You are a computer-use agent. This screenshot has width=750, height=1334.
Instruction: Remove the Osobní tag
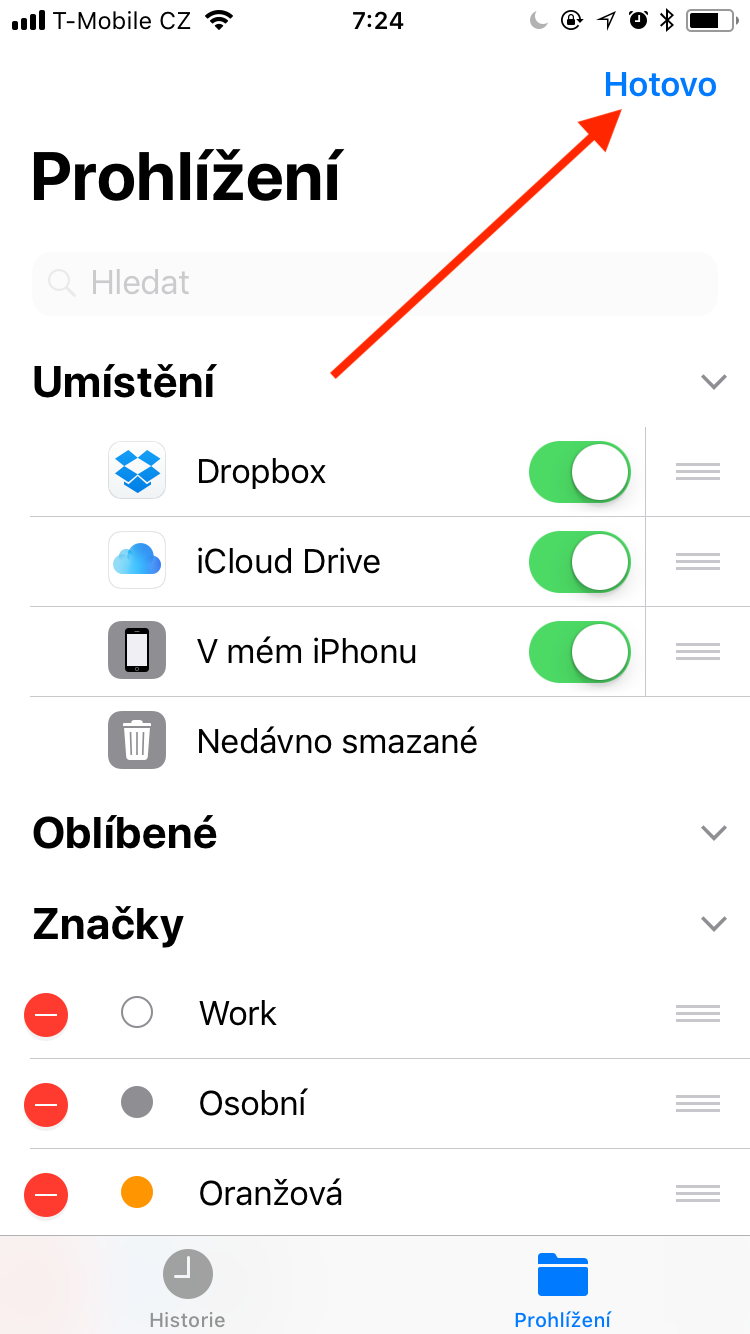46,1104
